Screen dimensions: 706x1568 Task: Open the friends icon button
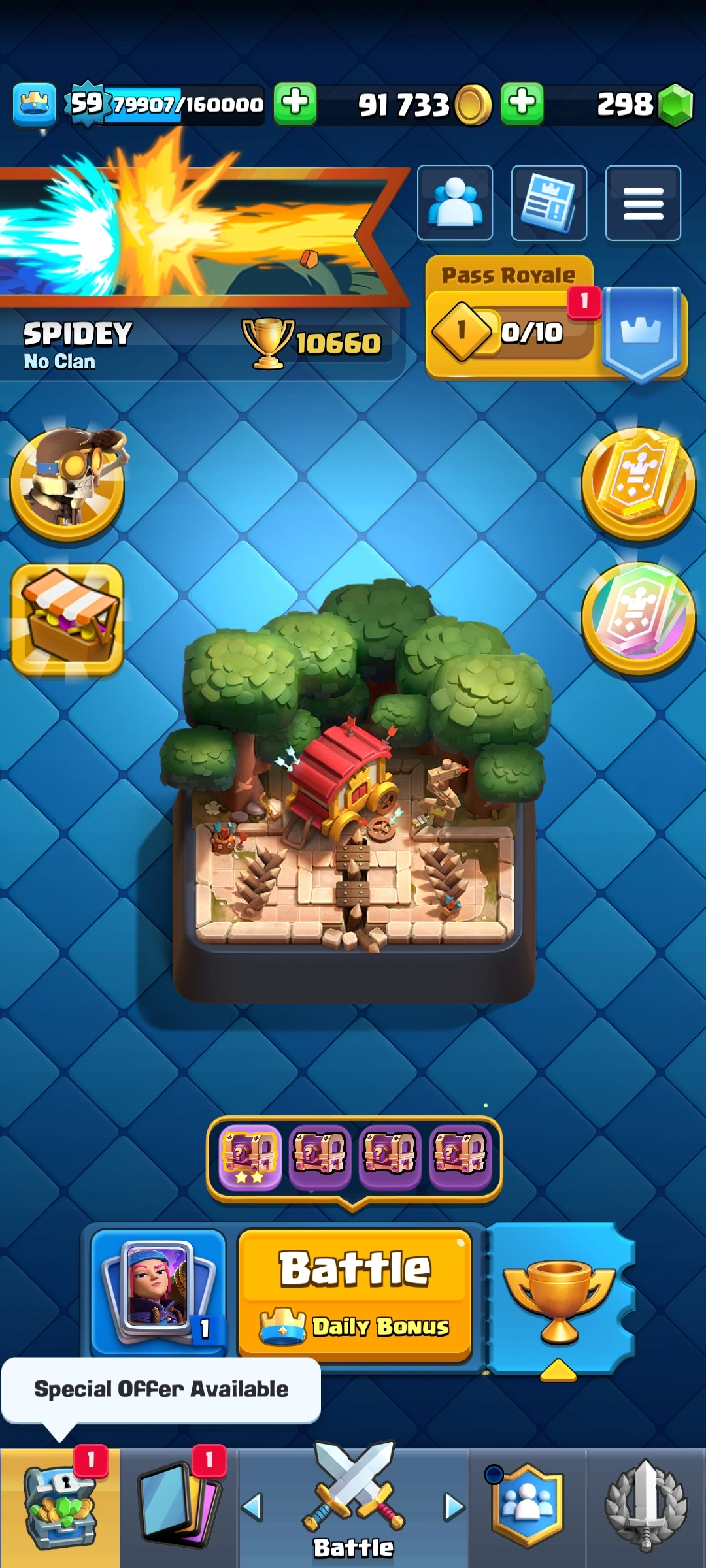click(x=455, y=203)
